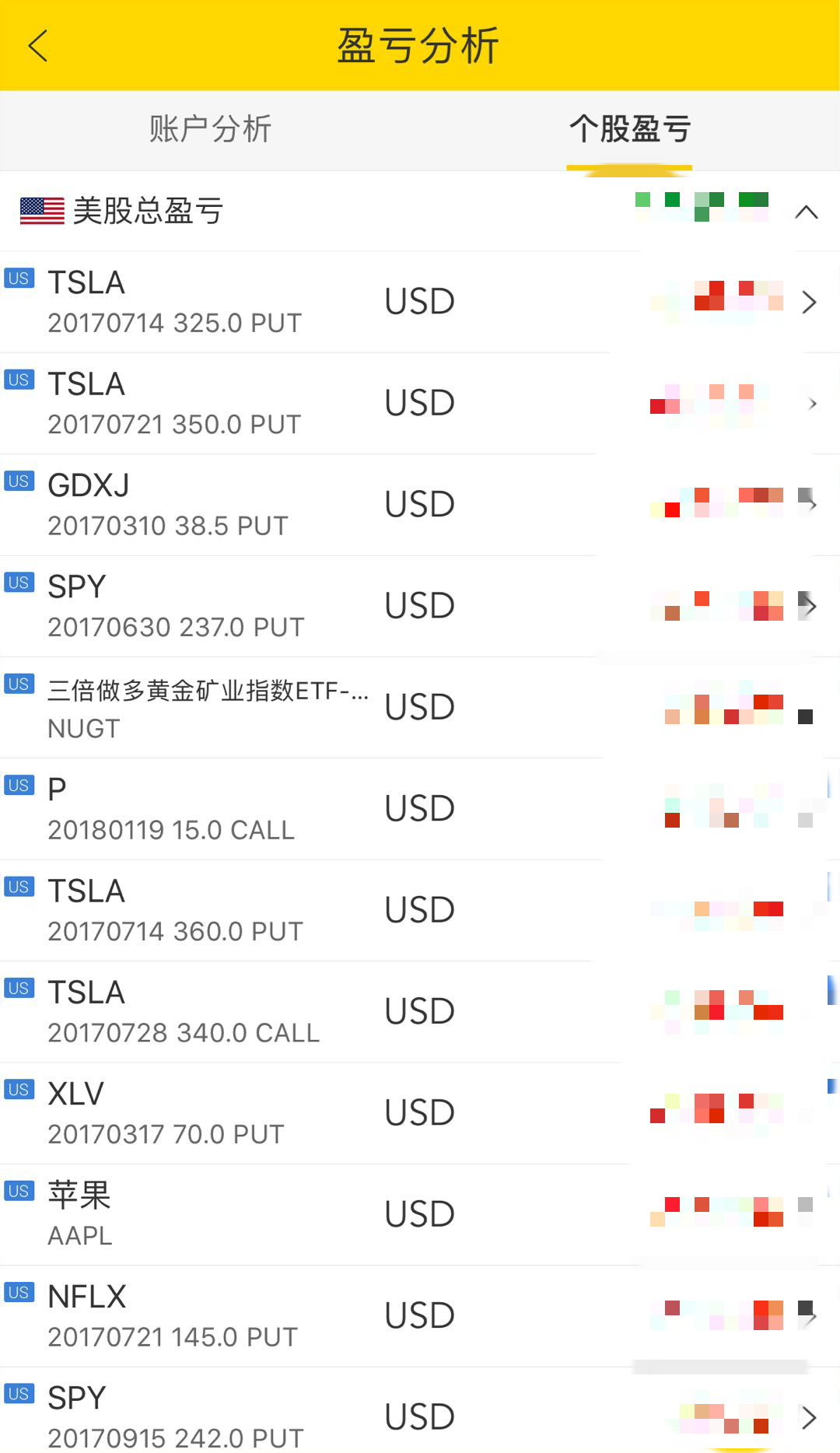Image resolution: width=840 pixels, height=1453 pixels.
Task: Open the 苹果 AAPL row
Action: [420, 1215]
